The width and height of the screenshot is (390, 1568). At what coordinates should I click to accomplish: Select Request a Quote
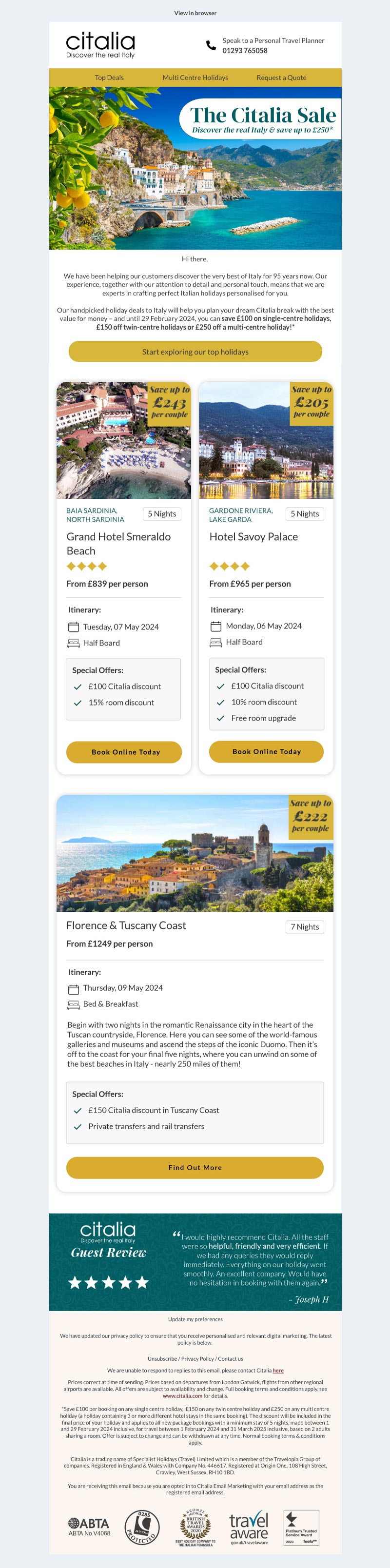click(281, 78)
